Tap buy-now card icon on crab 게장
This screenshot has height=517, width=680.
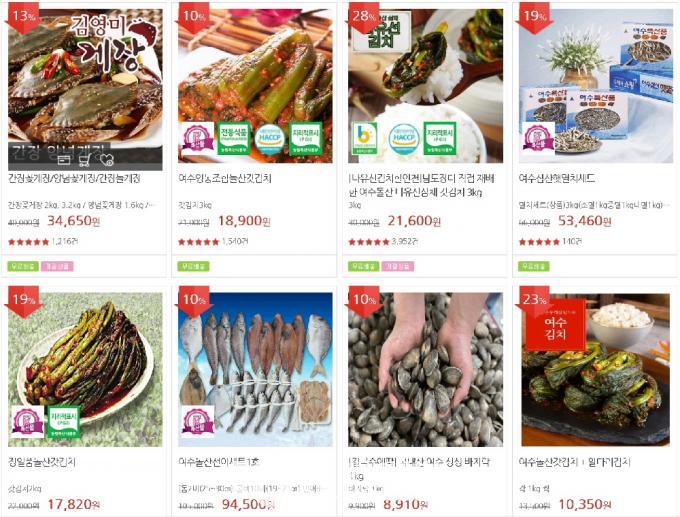(x=64, y=160)
